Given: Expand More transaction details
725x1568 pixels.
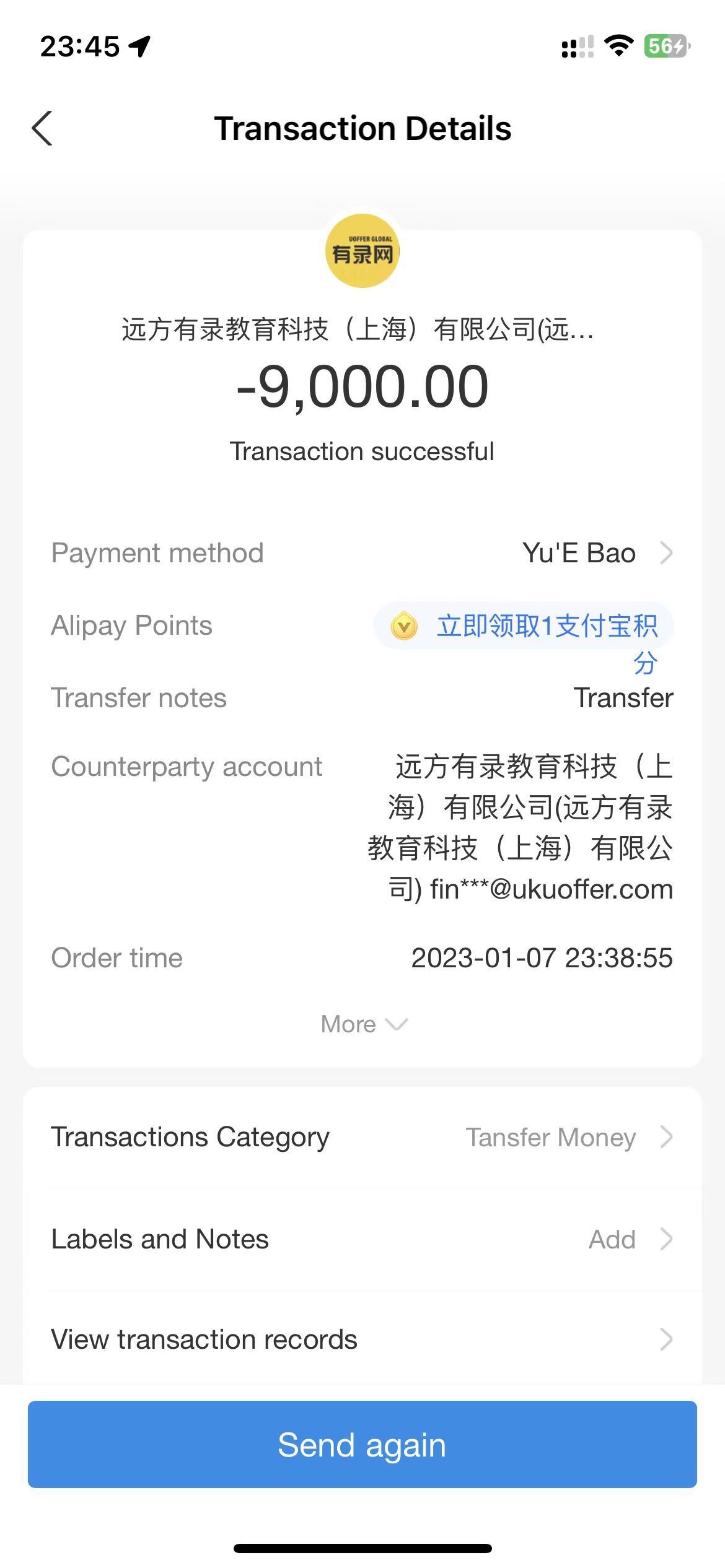Looking at the screenshot, I should tap(362, 1024).
